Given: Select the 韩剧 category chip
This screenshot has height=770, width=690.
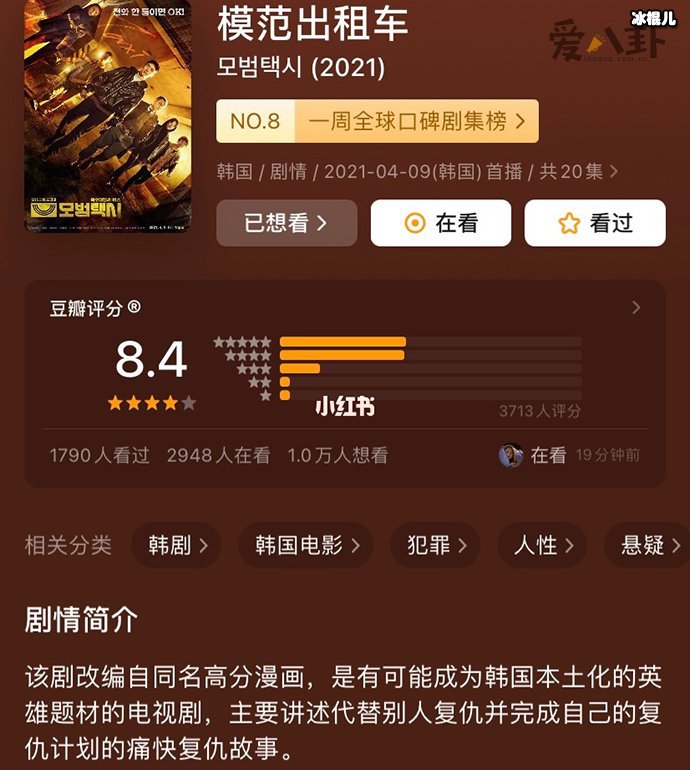Looking at the screenshot, I should [x=178, y=545].
